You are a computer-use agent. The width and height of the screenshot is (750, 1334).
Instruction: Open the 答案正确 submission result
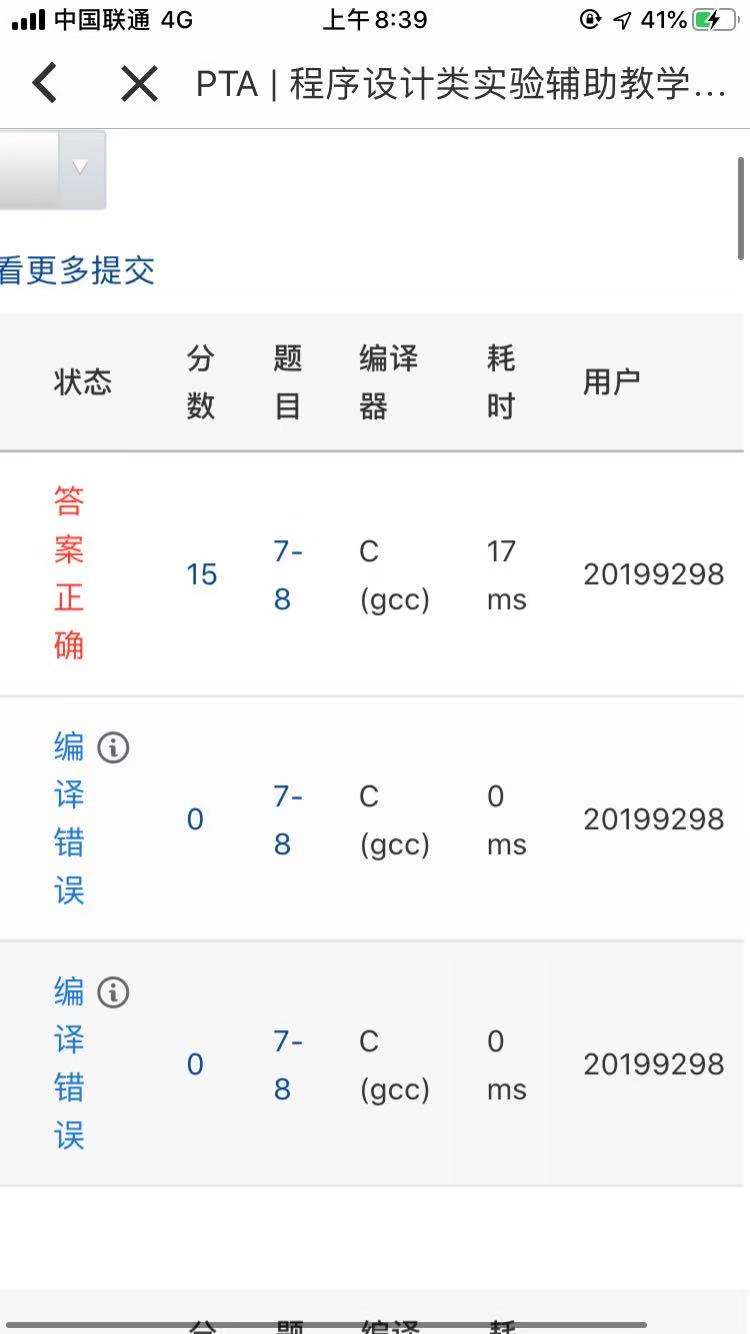click(69, 573)
